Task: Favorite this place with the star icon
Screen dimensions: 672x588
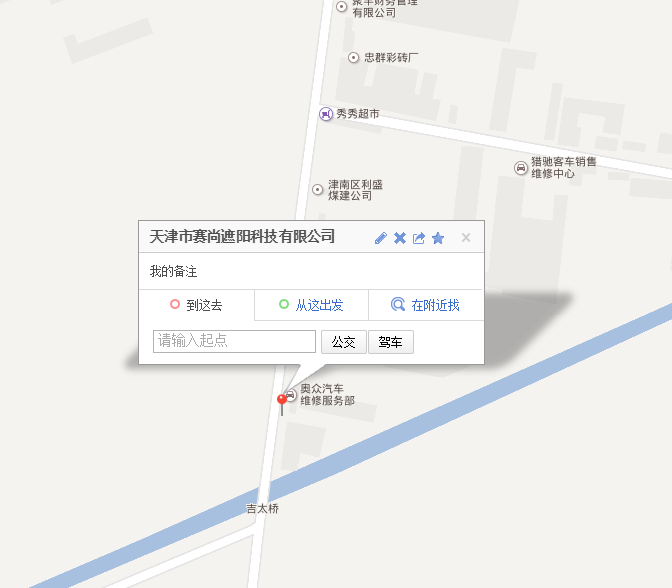Action: pyautogui.click(x=438, y=238)
